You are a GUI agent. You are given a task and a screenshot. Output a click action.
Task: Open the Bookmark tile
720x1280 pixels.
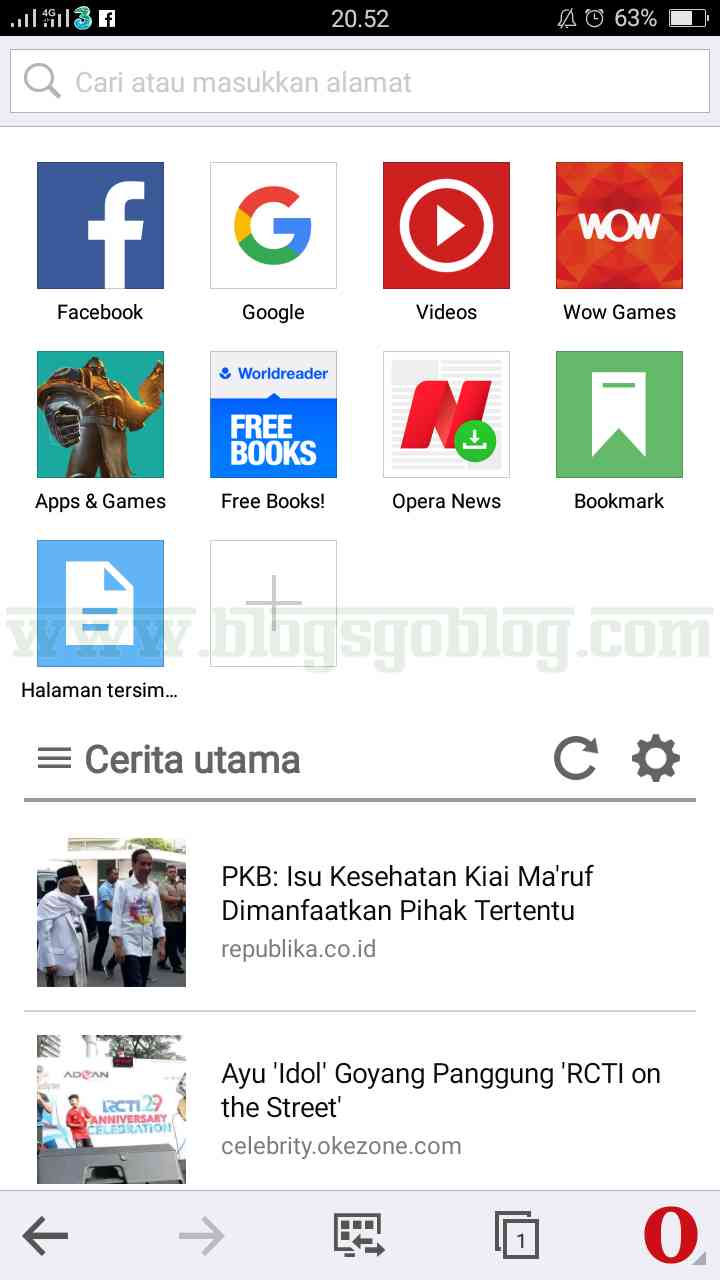pyautogui.click(x=619, y=415)
